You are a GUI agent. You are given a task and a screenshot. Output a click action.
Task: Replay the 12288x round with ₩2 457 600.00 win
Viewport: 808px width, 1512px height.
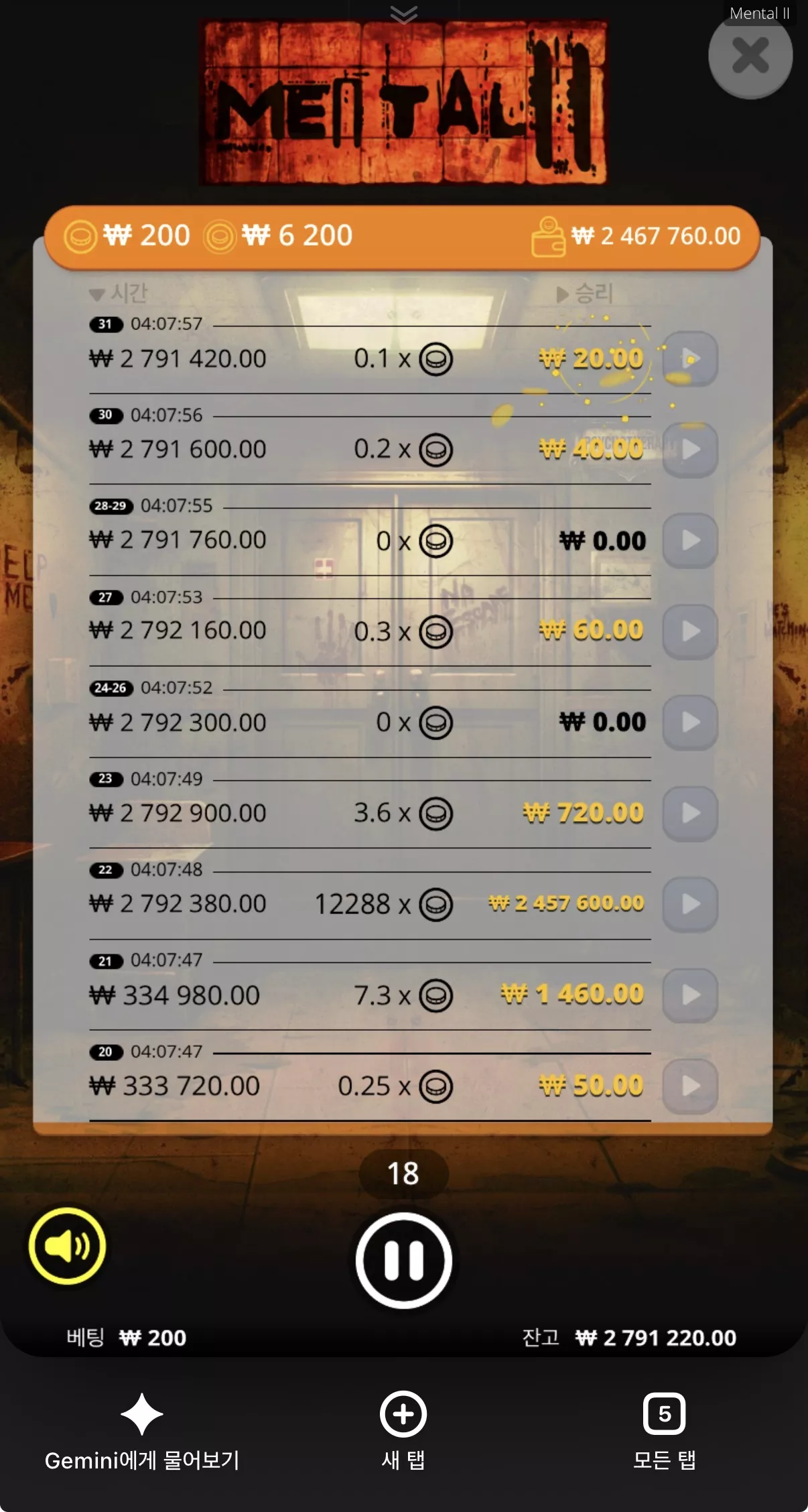(690, 904)
